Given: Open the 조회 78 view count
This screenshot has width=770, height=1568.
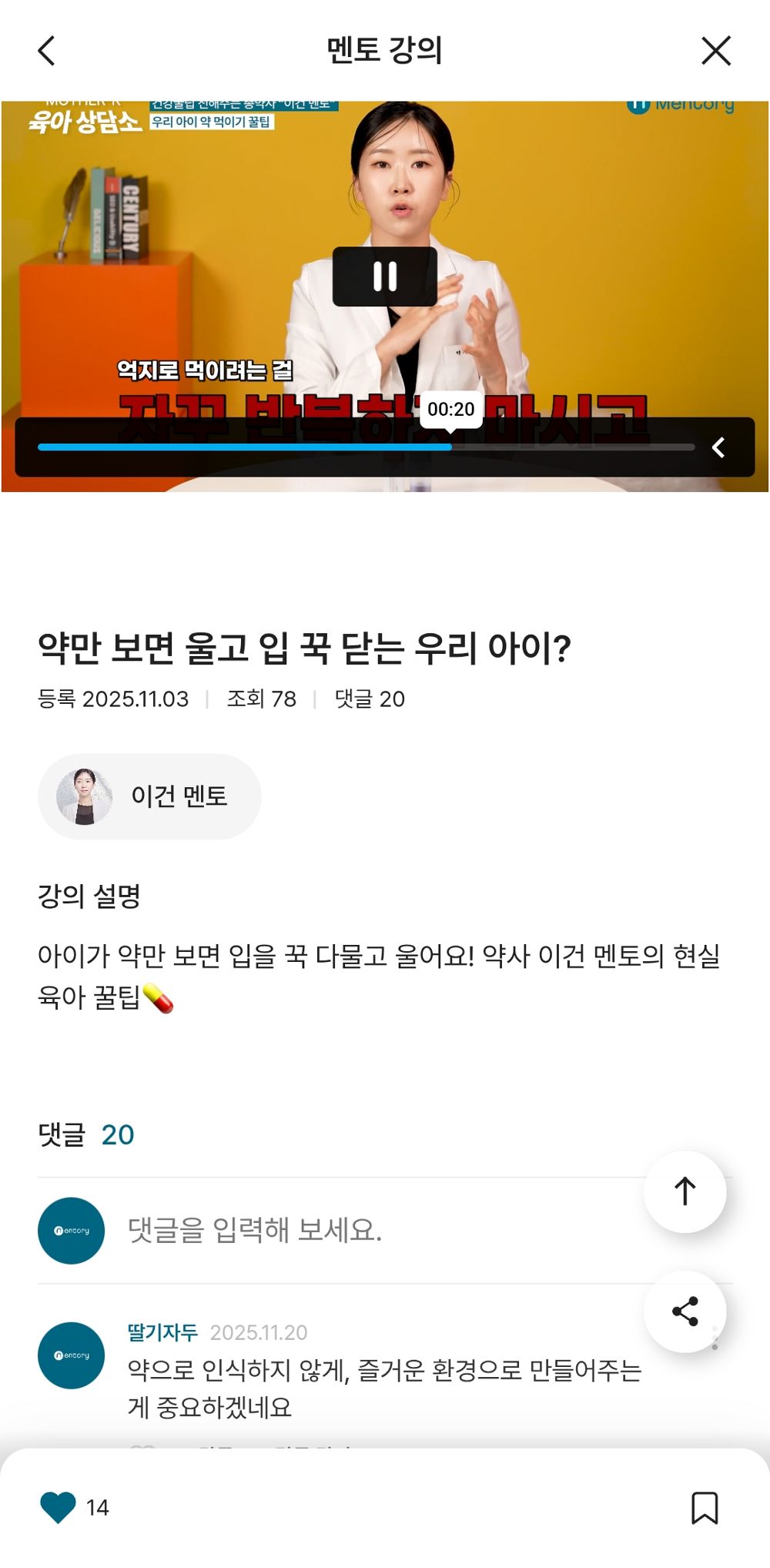Looking at the screenshot, I should (x=263, y=699).
